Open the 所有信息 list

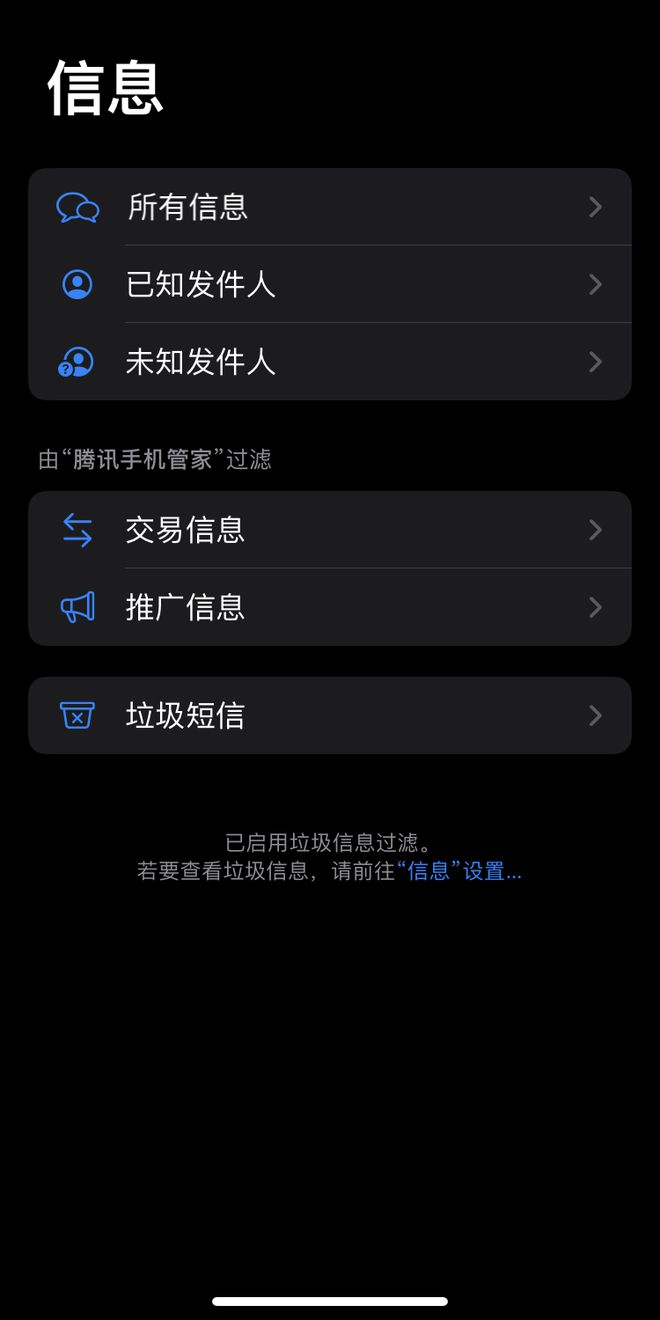coord(330,207)
